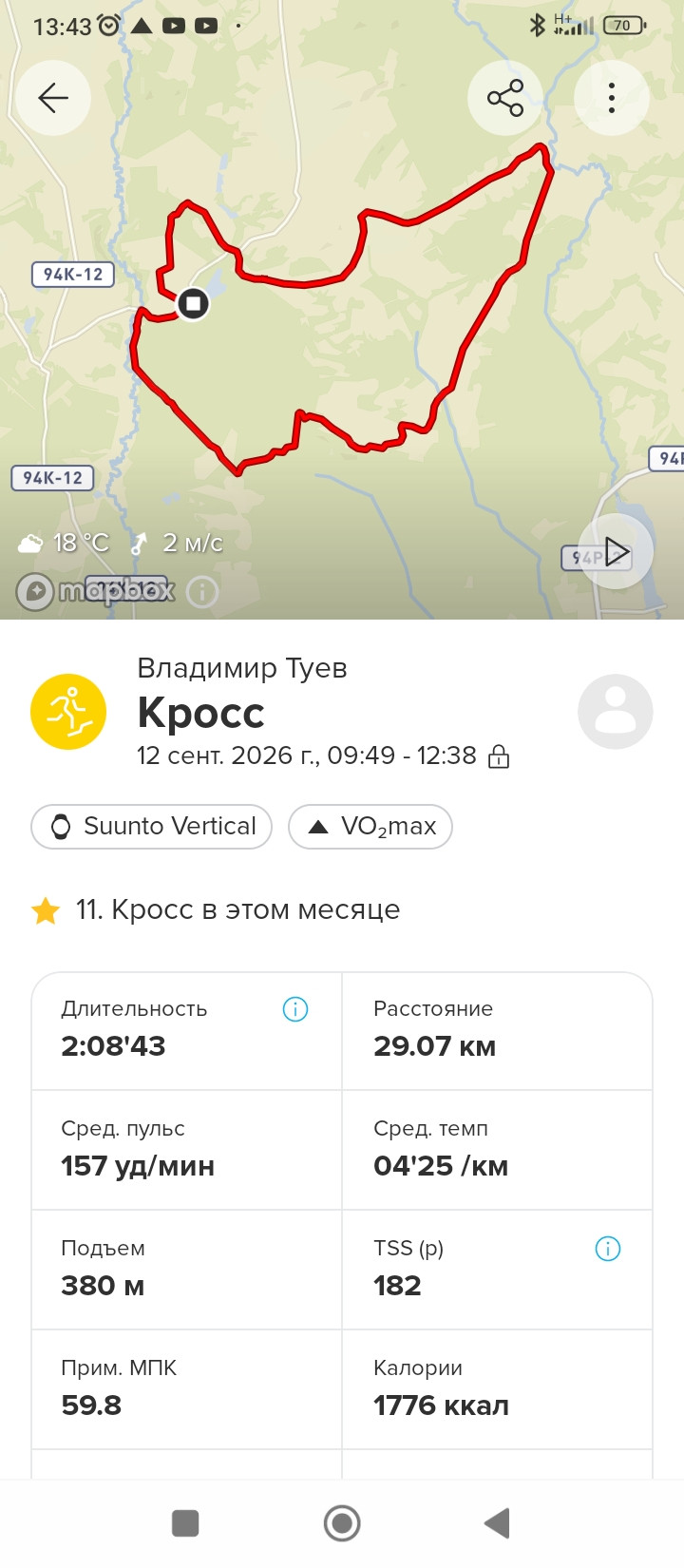Open the Mapbox info icon
The width and height of the screenshot is (684, 1568).
click(202, 593)
